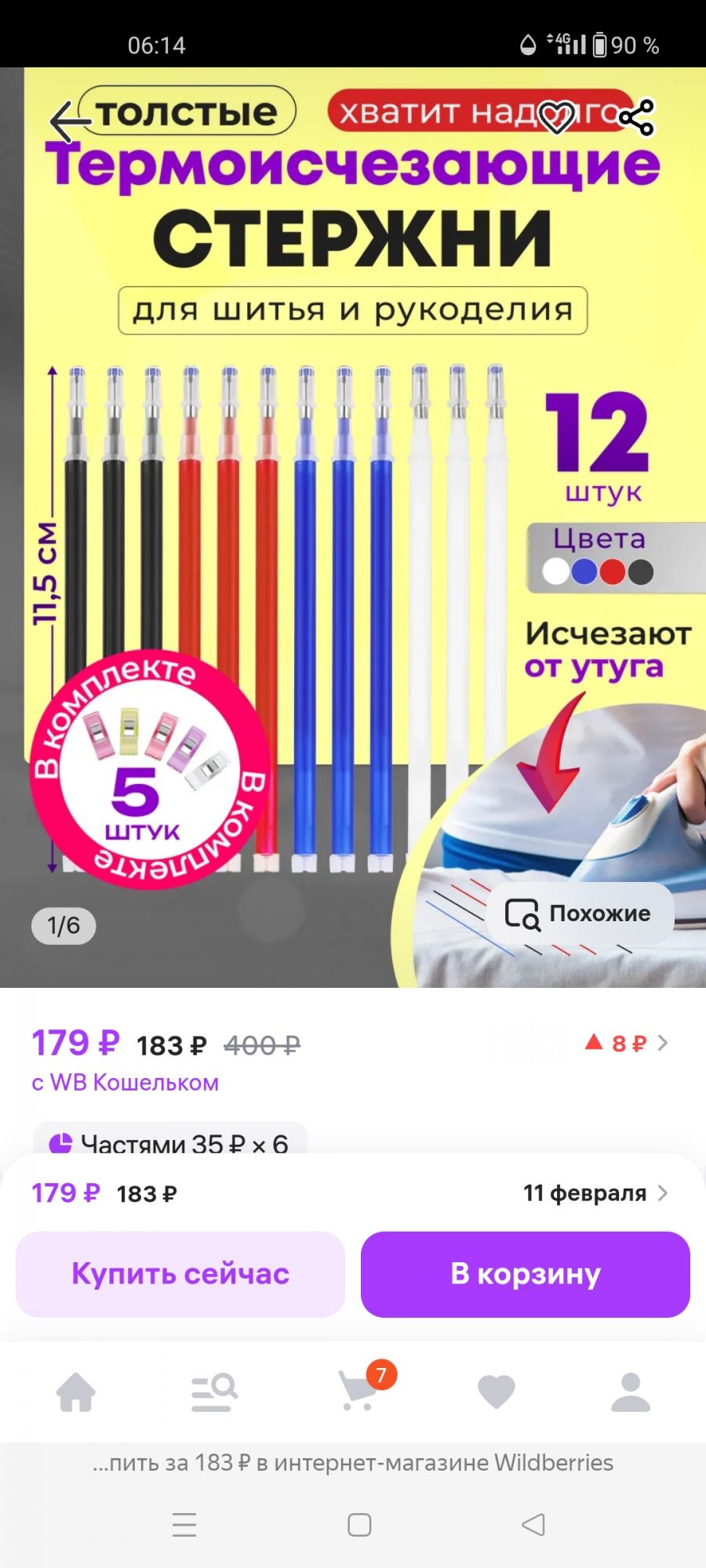Open the profile tab

[x=631, y=1392]
